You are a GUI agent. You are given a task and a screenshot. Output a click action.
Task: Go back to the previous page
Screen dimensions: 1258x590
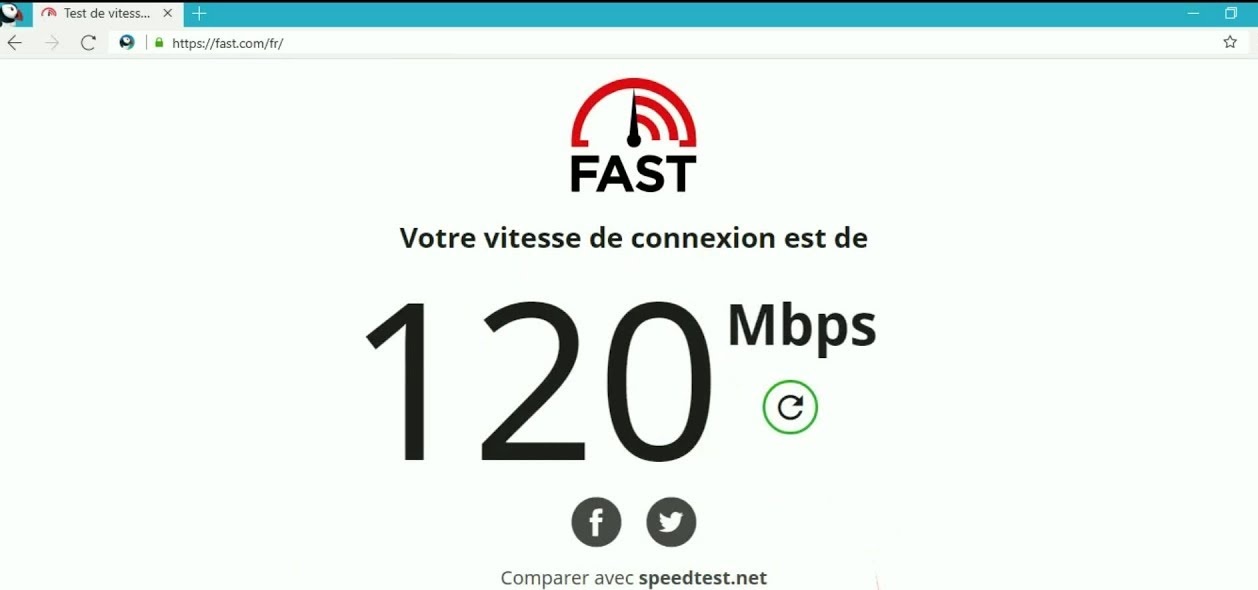pos(14,43)
